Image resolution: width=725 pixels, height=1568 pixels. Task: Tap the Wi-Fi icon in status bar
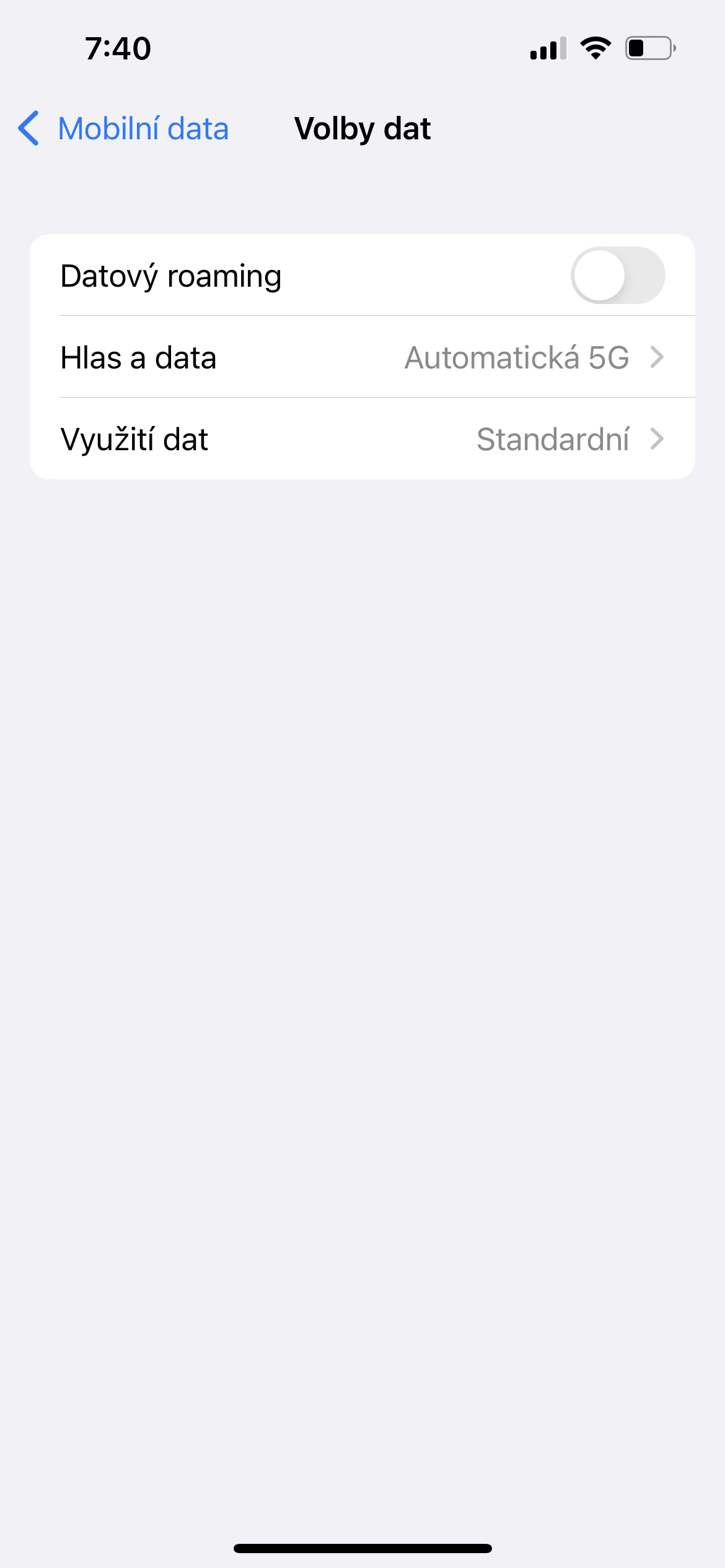(x=596, y=48)
